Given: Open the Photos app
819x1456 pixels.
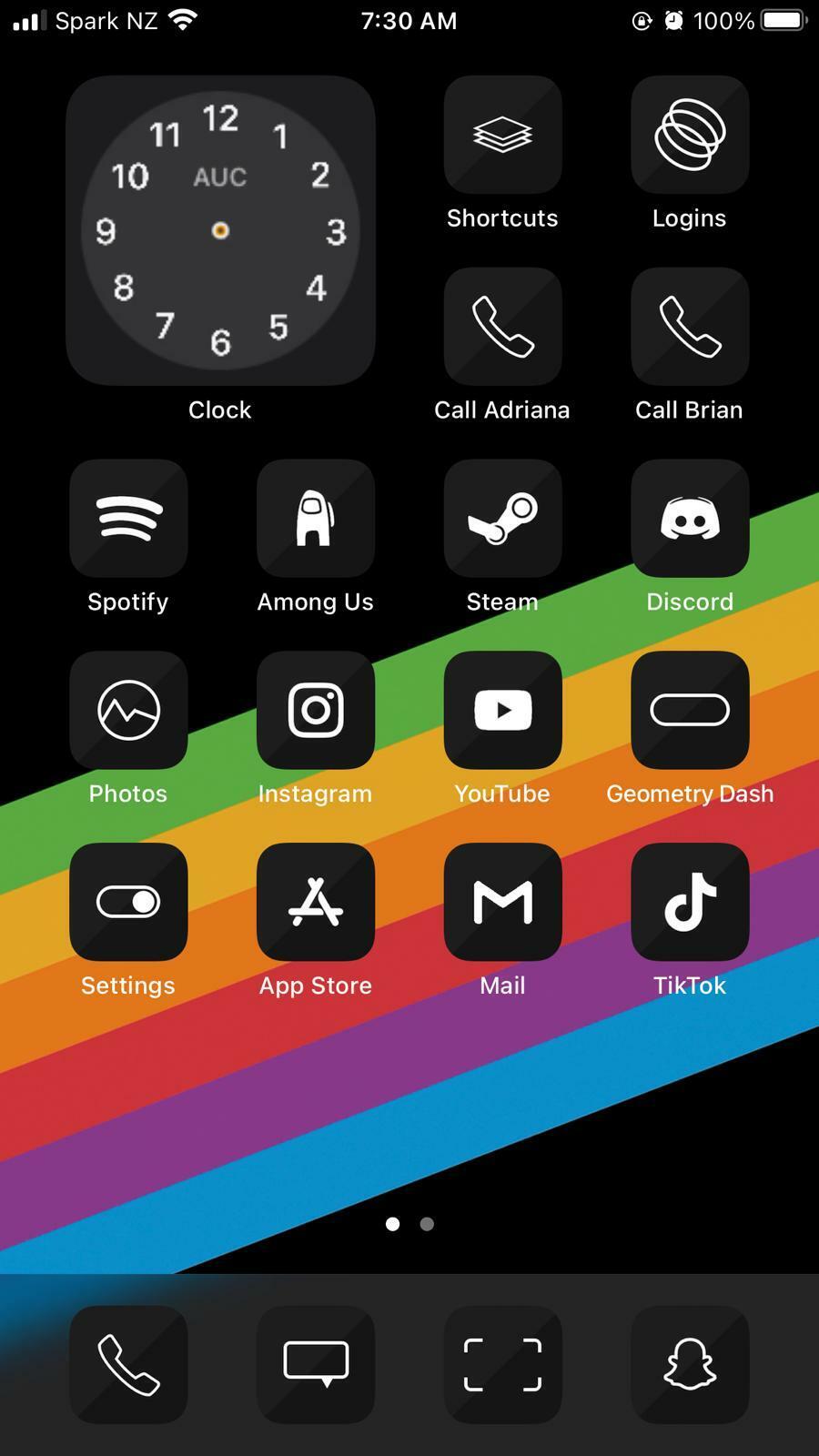Looking at the screenshot, I should click(x=128, y=711).
